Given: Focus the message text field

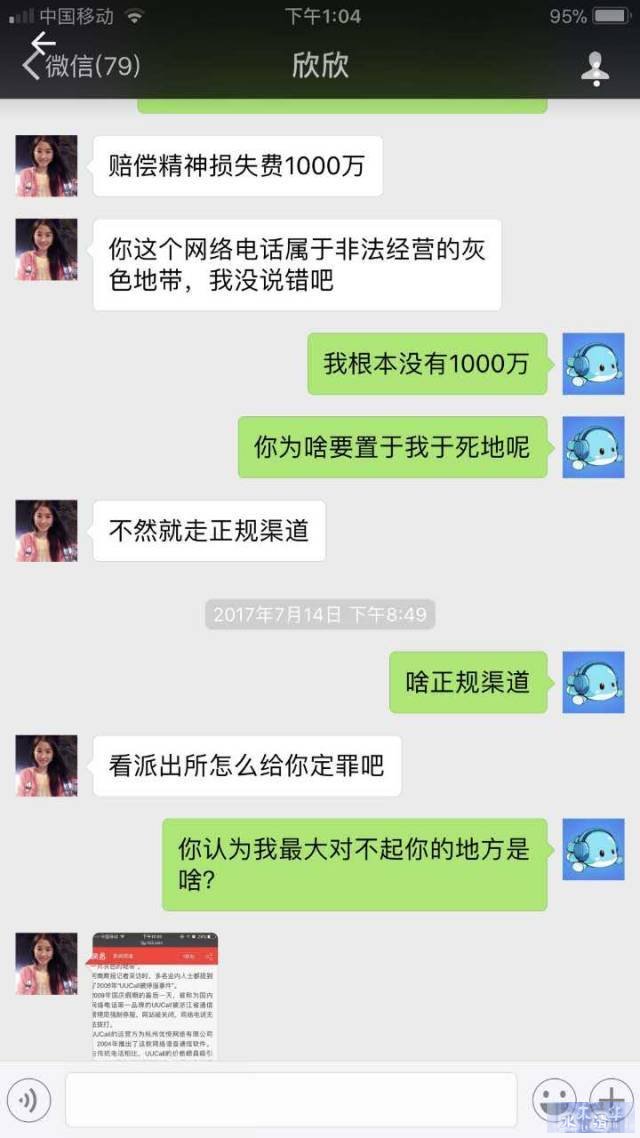Looking at the screenshot, I should 290,1100.
